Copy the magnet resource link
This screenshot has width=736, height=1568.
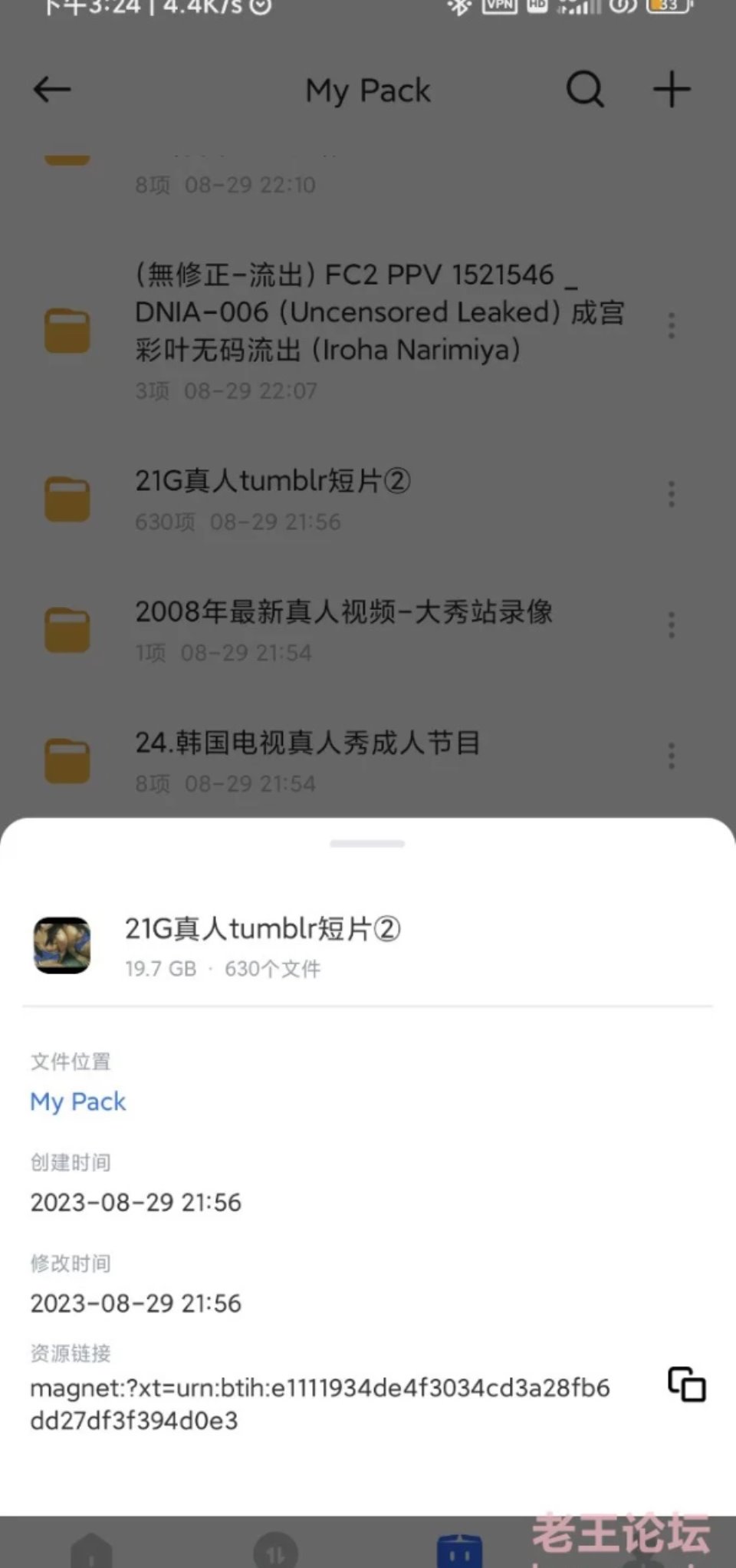[686, 1384]
